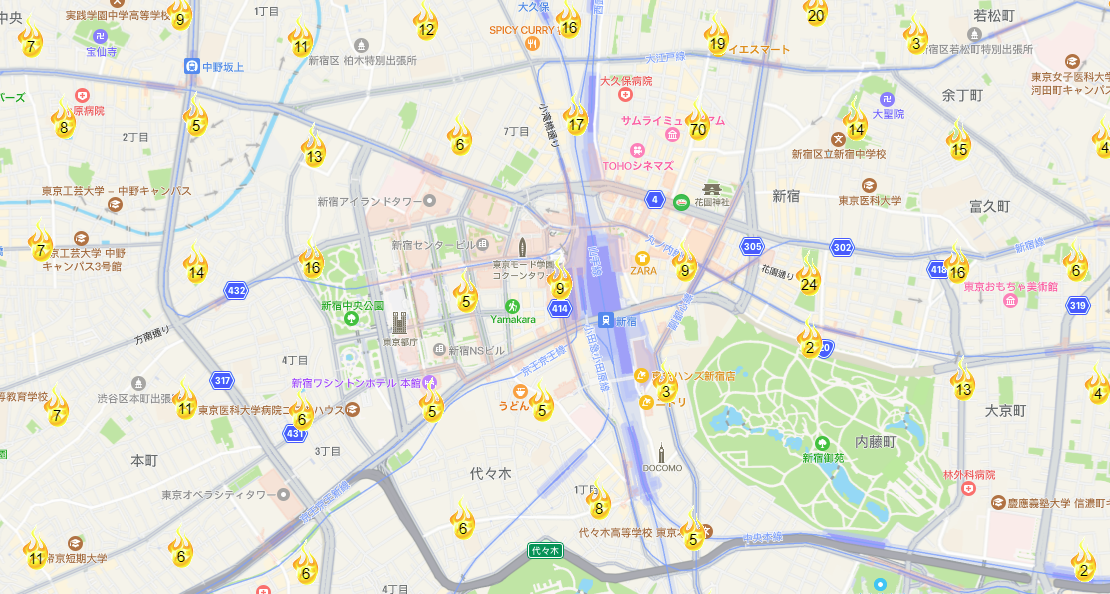Tap the flame marker showing 15

[x=959, y=145]
